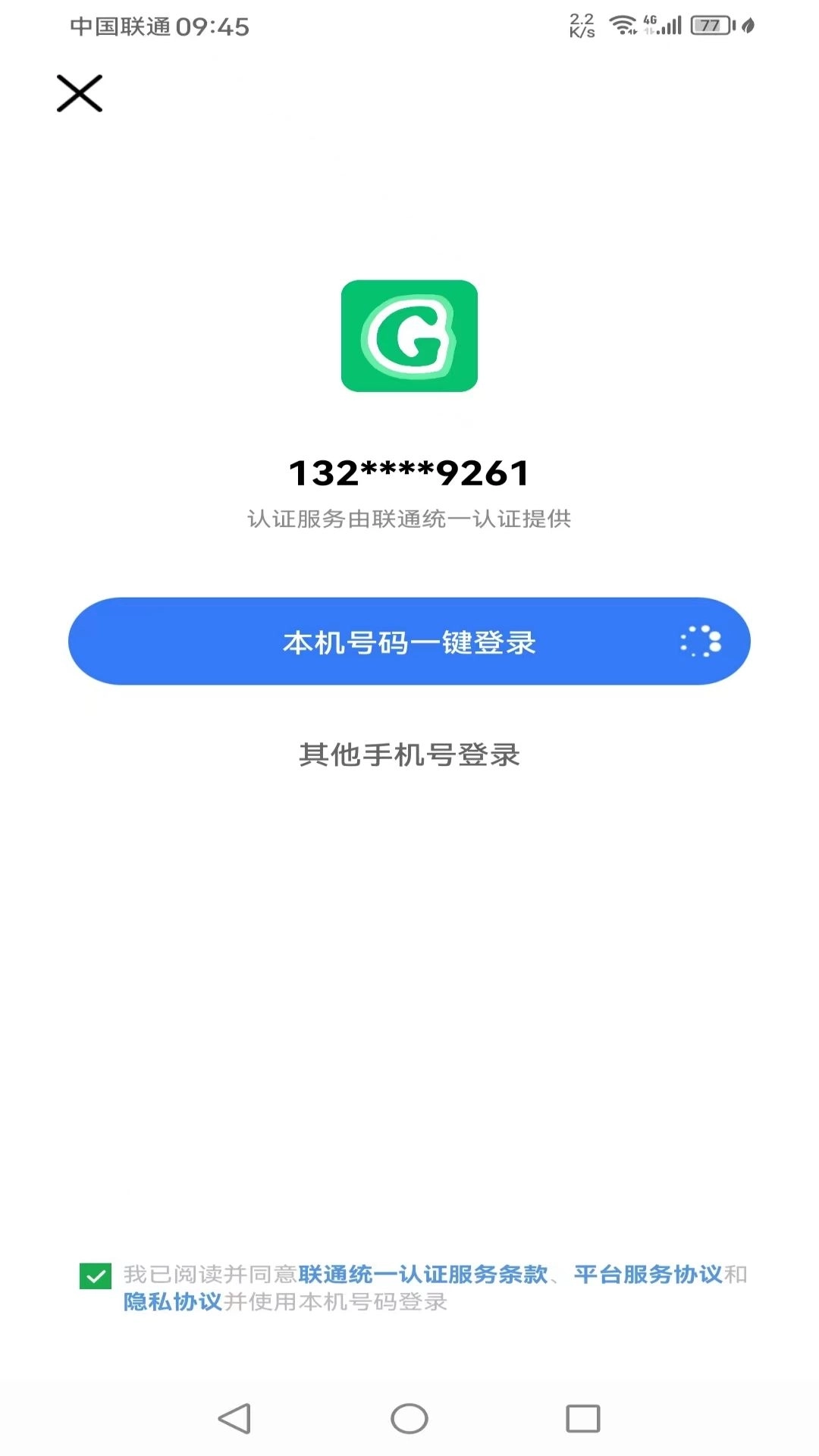Tap the green G app logo
Image resolution: width=819 pixels, height=1456 pixels.
click(409, 336)
